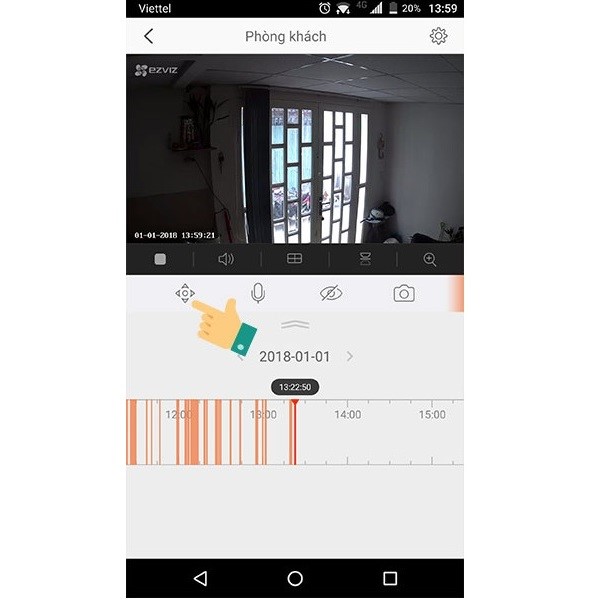Take a snapshot with camera icon
Screen dimensions: 600x600
404,293
